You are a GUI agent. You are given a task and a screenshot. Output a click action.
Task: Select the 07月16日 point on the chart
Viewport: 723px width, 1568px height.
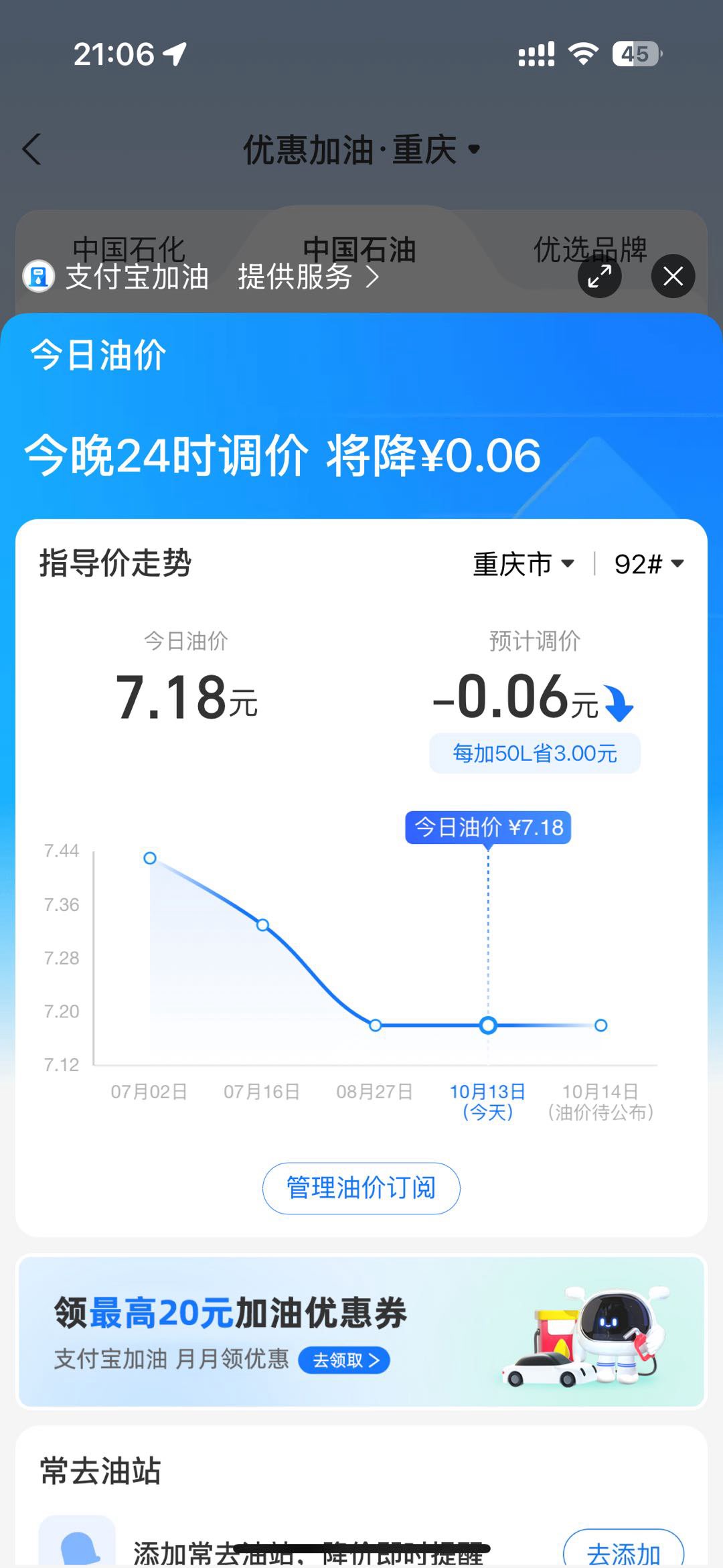[263, 925]
